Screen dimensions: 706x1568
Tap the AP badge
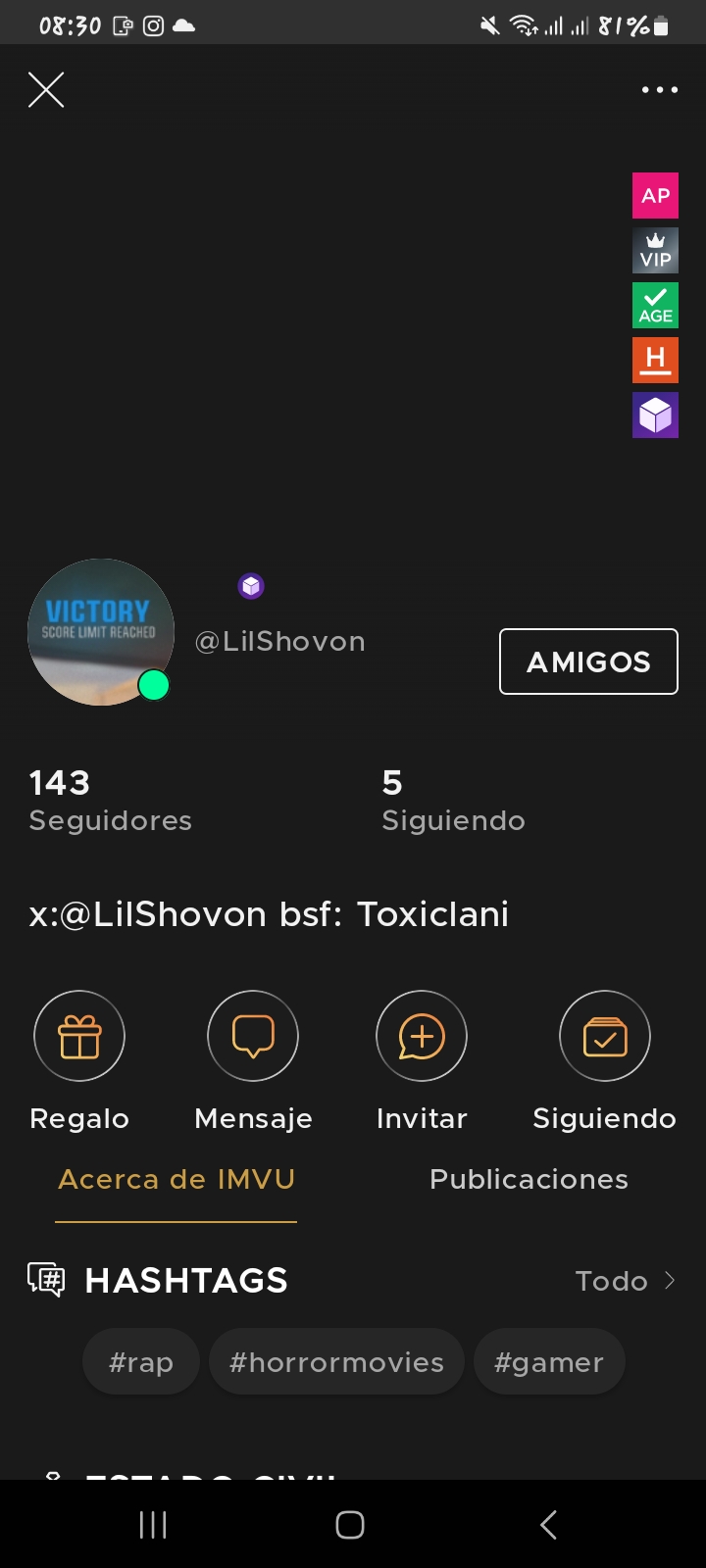[655, 195]
